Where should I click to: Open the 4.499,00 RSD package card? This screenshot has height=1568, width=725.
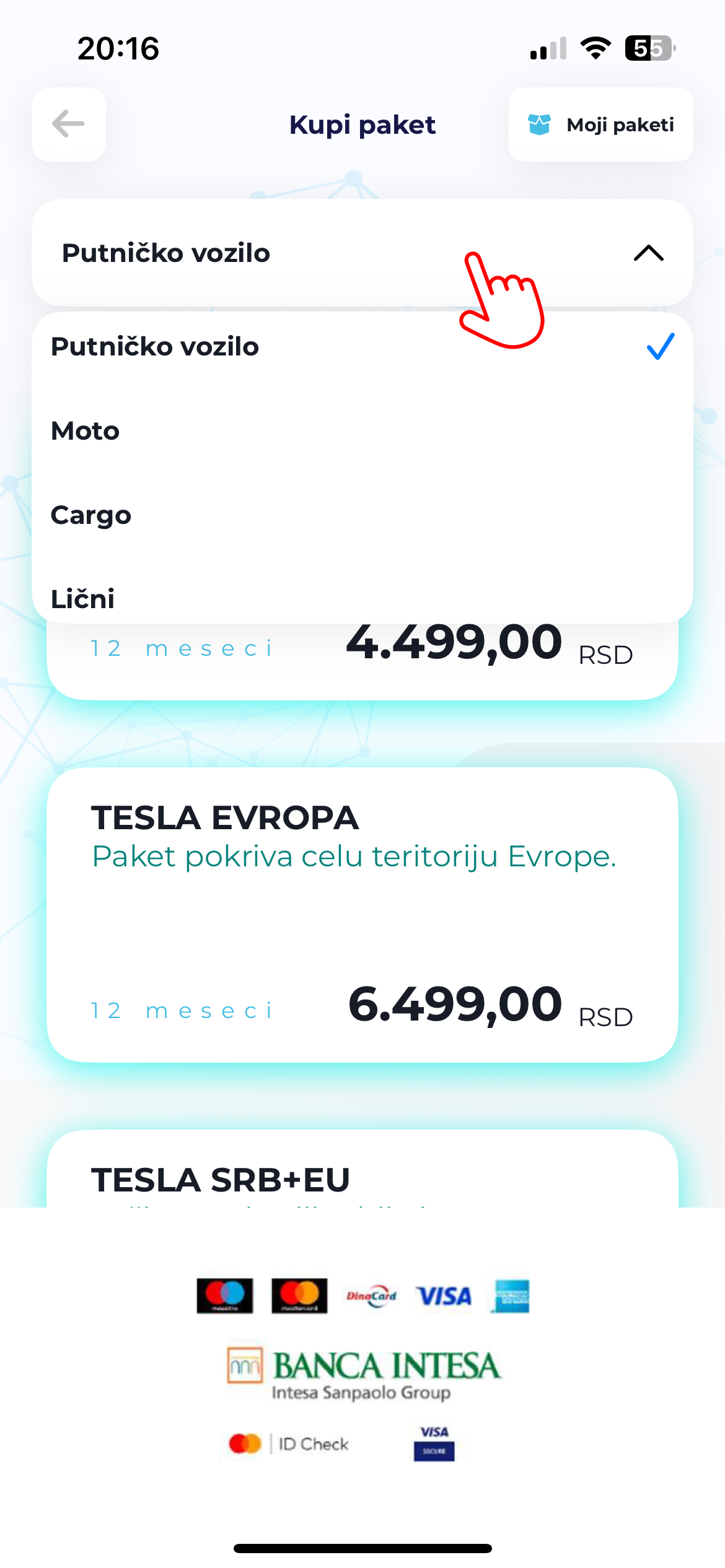[x=362, y=661]
